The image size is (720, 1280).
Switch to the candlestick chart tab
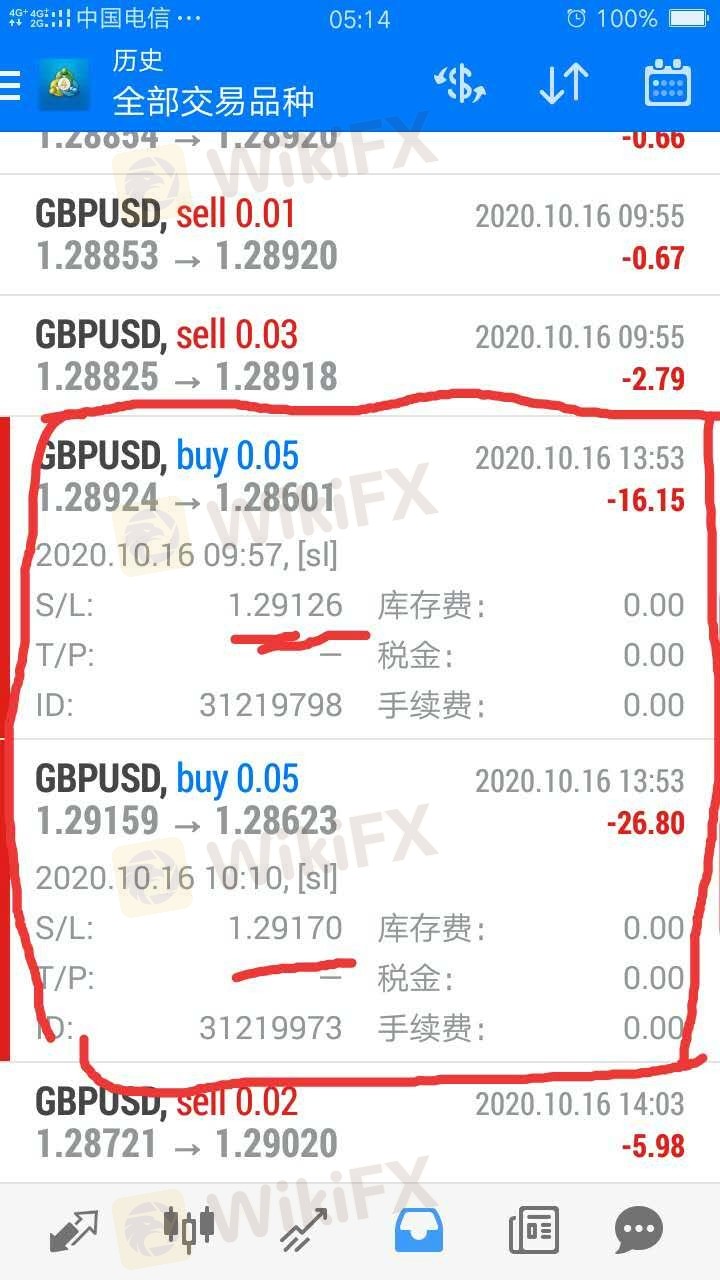click(x=188, y=1226)
